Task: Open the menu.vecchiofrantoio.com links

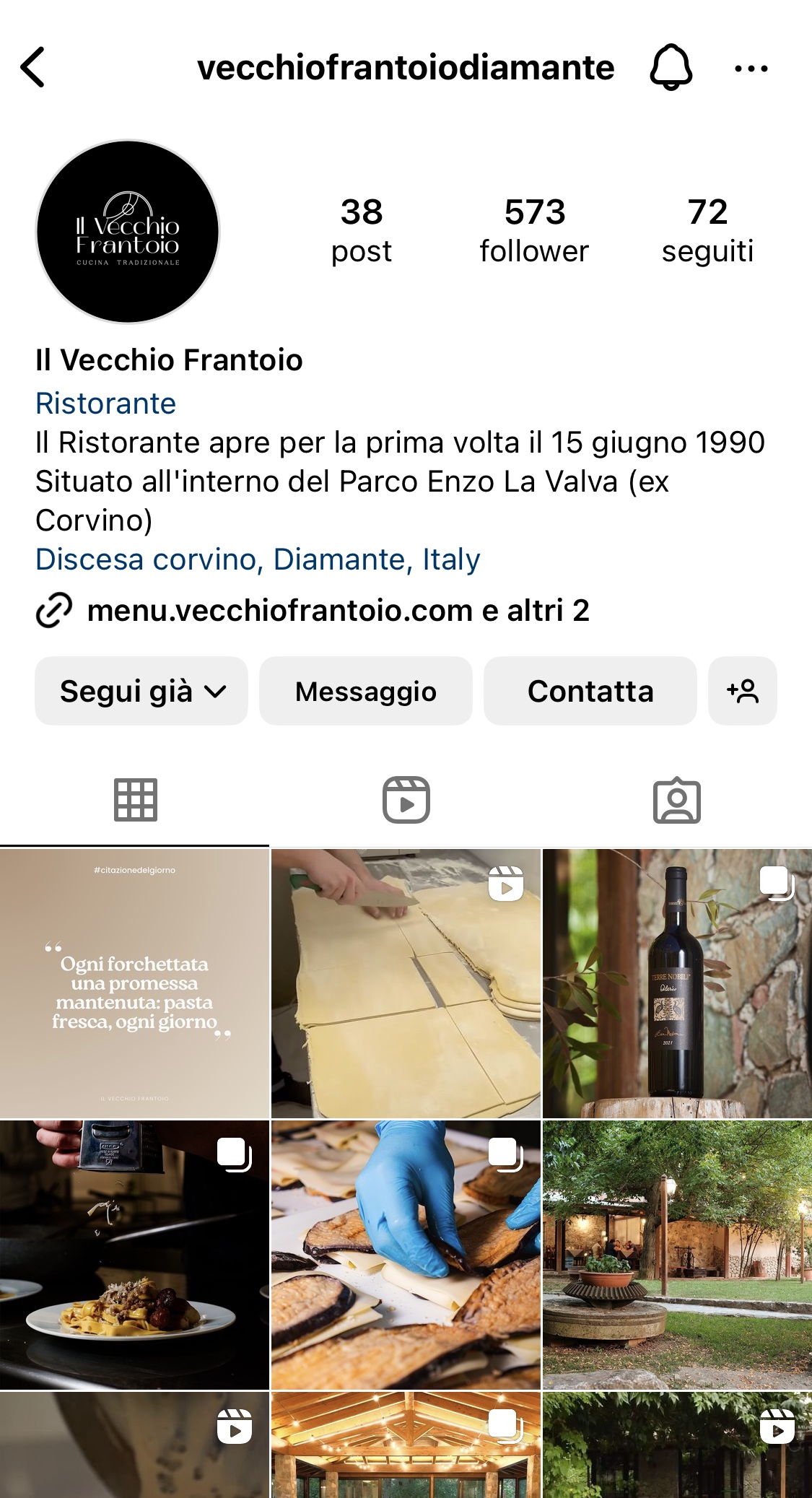Action: point(313,611)
